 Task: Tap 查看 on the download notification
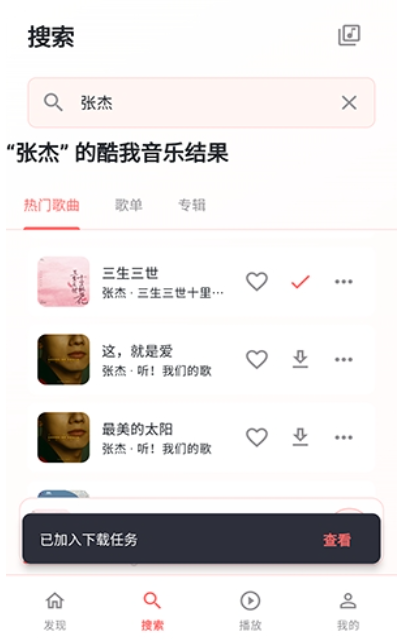pos(337,540)
